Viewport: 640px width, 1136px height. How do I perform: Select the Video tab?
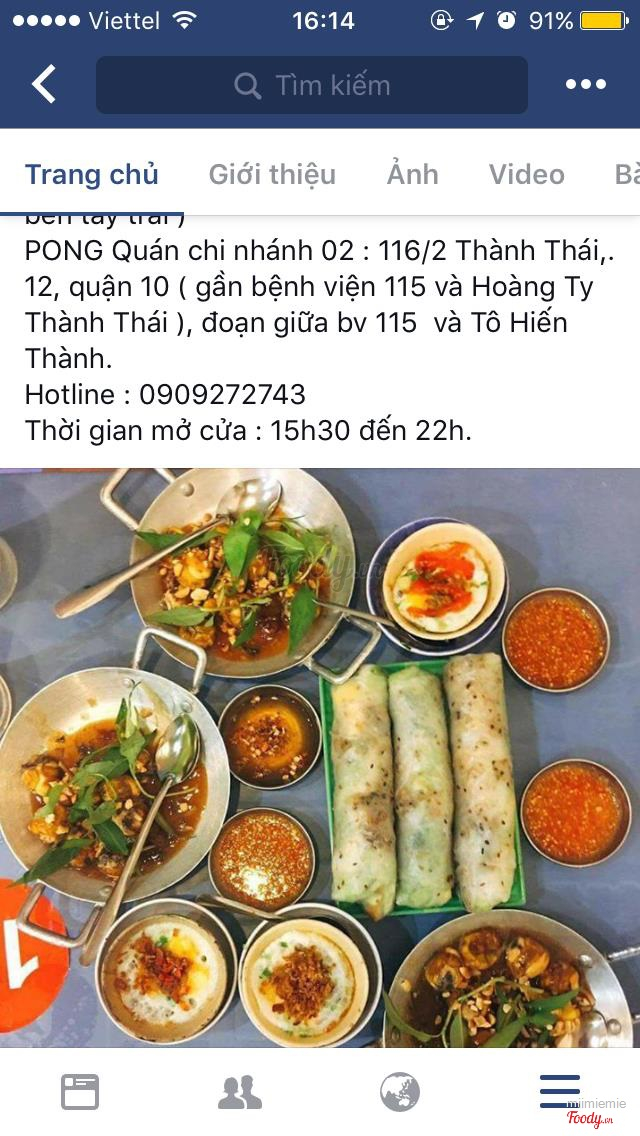coord(526,174)
